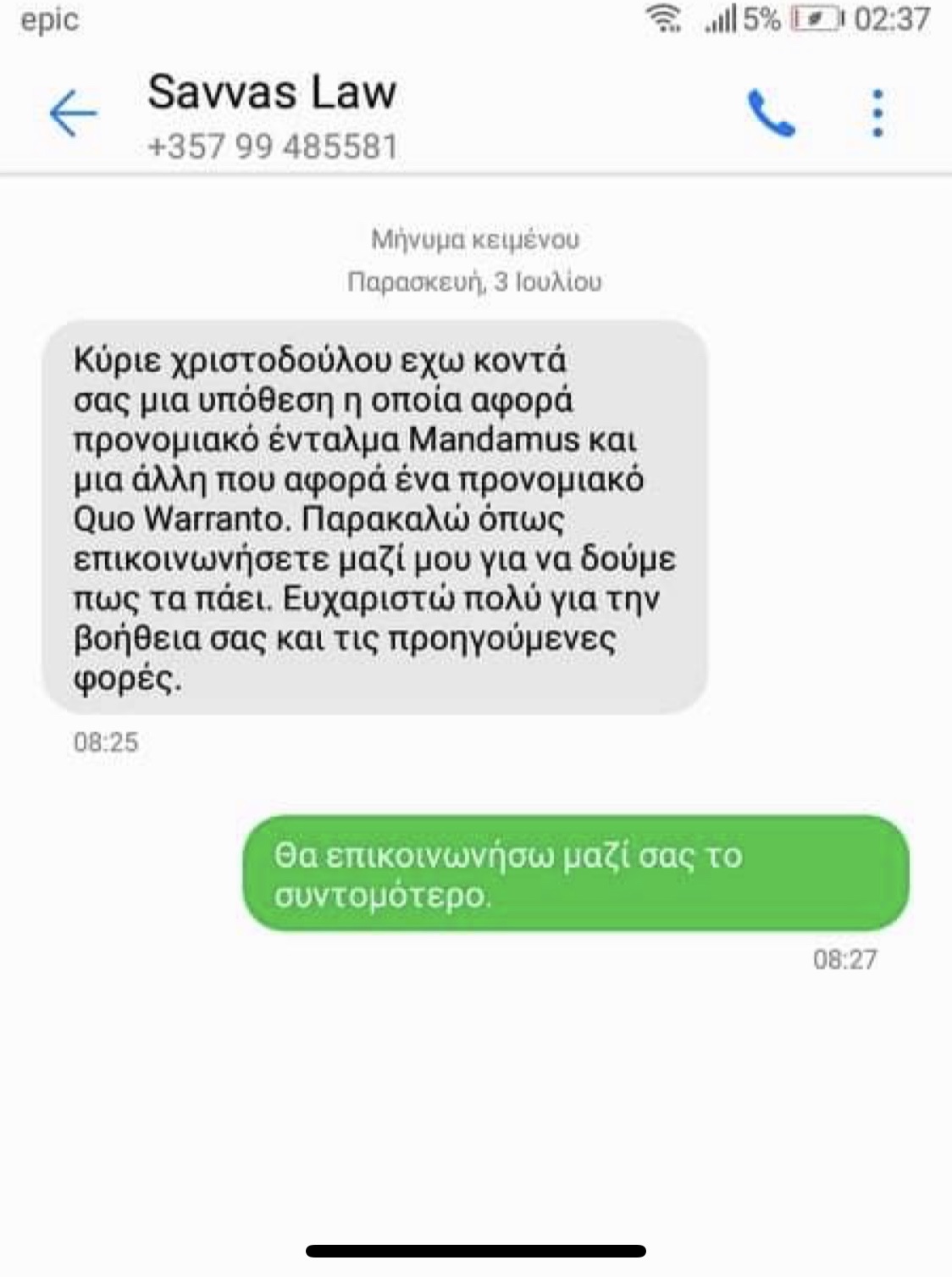Call Savvas Law with the phone icon
952x1277 pixels.
pos(771,114)
